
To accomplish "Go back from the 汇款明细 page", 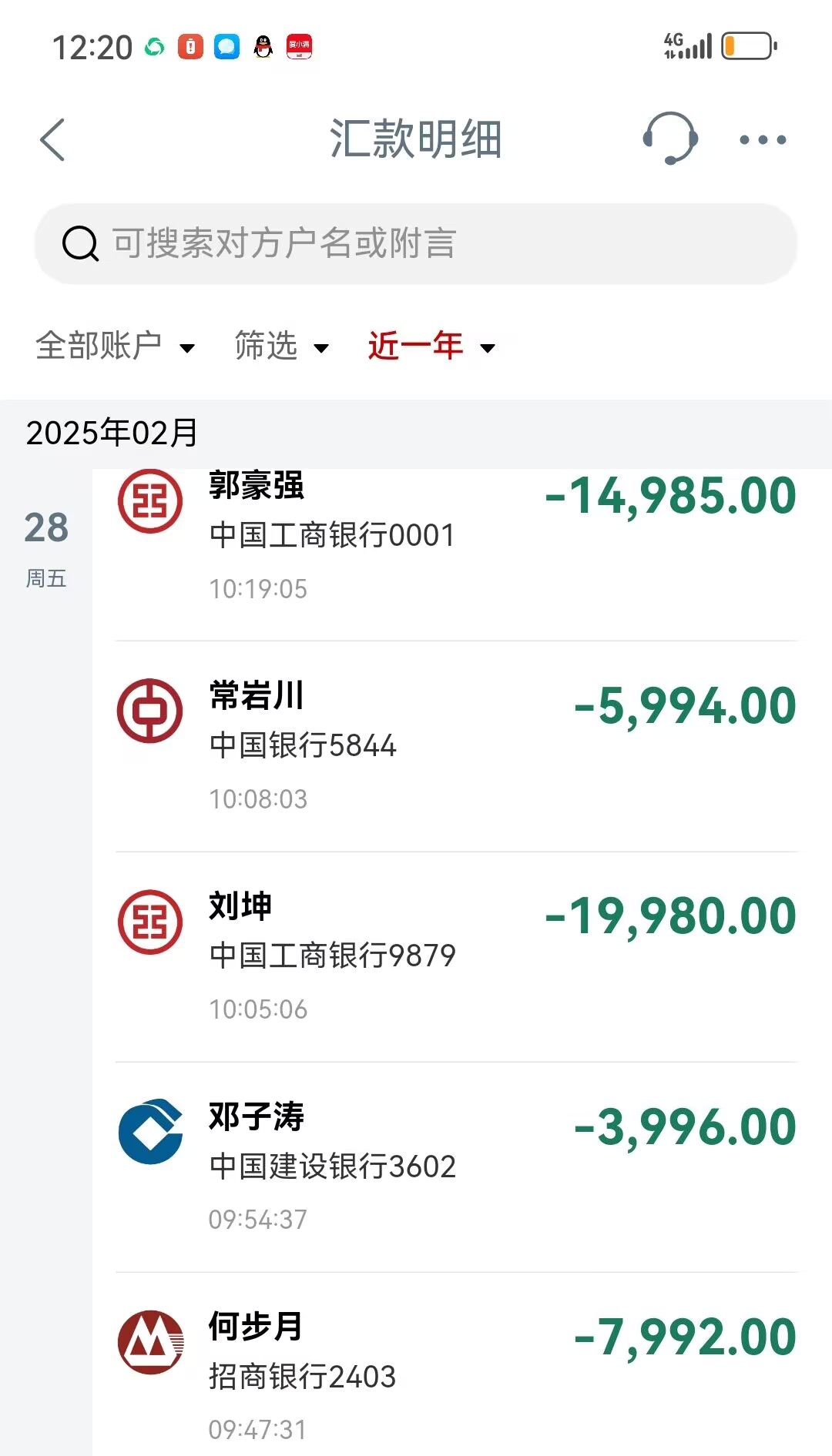I will pos(52,140).
